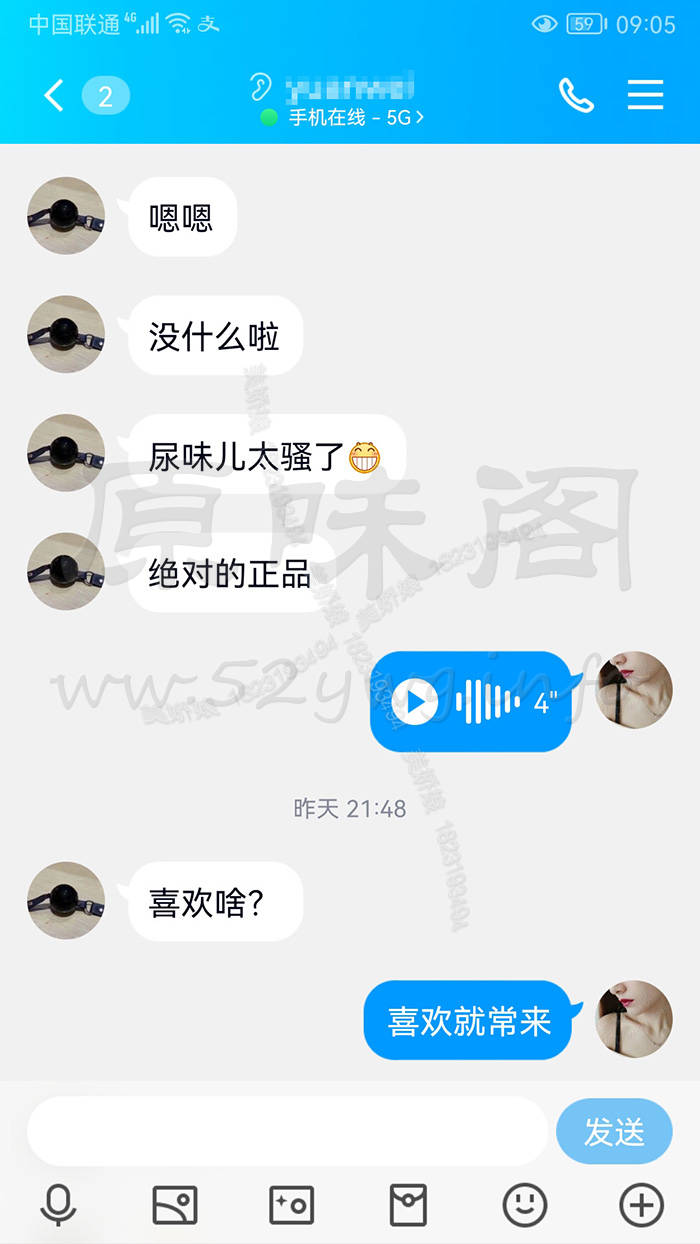Open the chat settings menu
This screenshot has height=1244, width=700.
click(645, 95)
